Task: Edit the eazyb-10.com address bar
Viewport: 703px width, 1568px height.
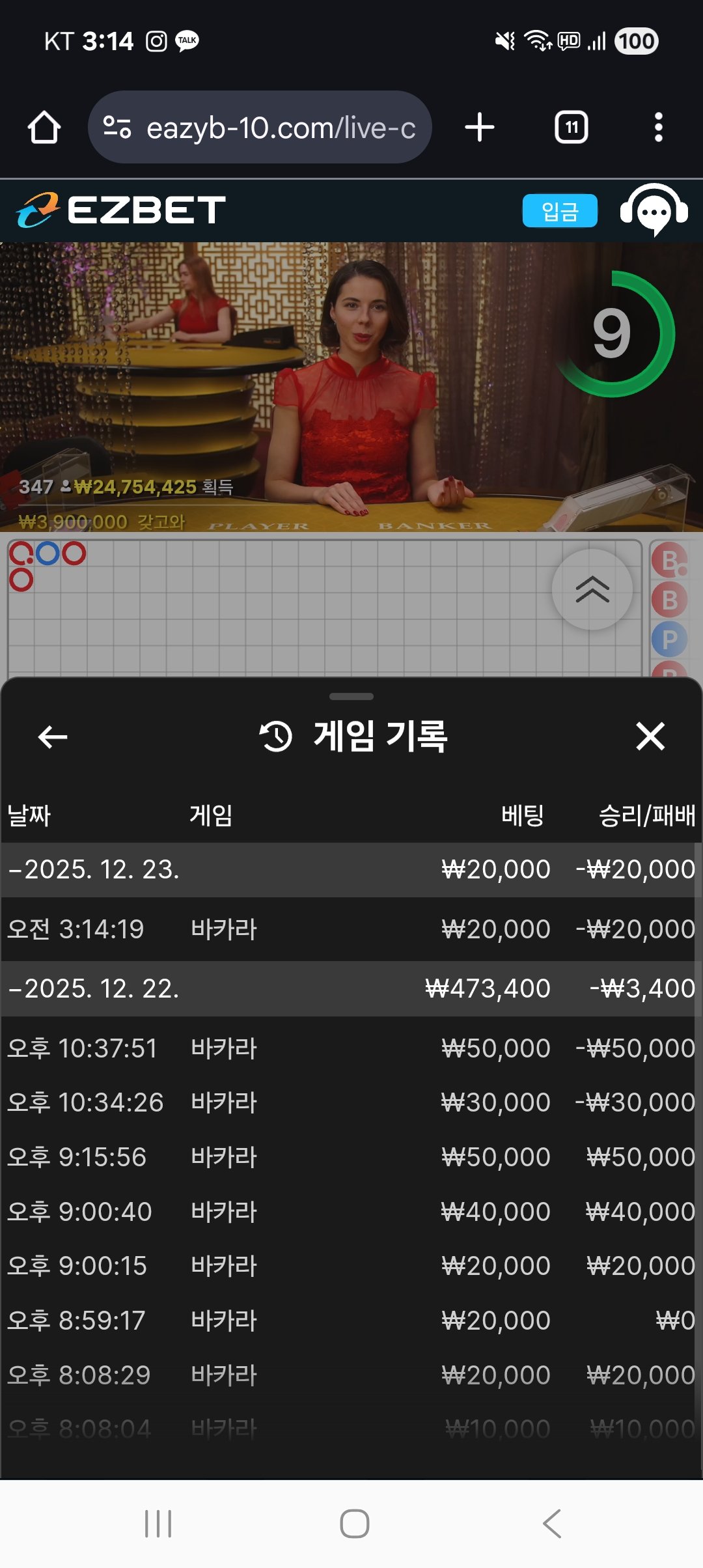Action: tap(260, 128)
